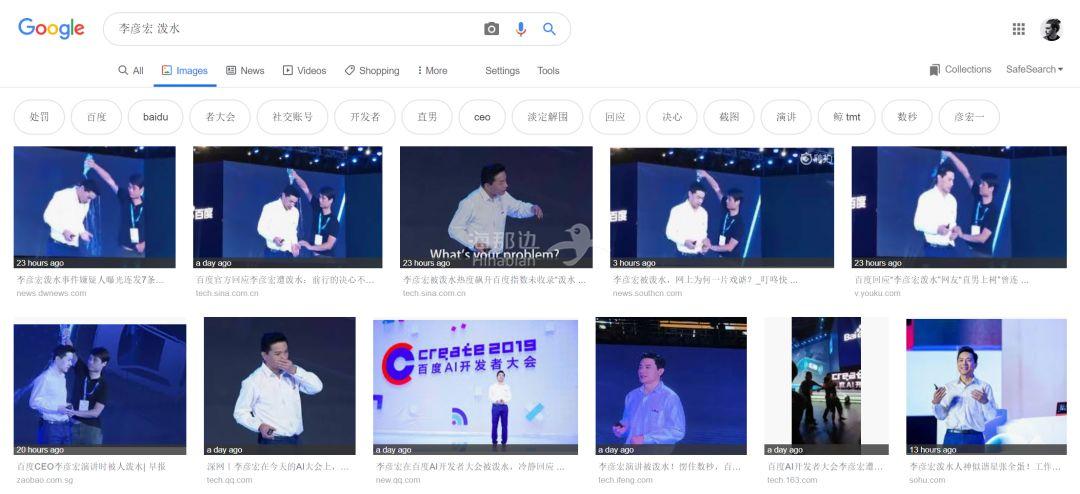The width and height of the screenshot is (1080, 494).
Task: Select the ceo filter chip
Action: pos(482,117)
